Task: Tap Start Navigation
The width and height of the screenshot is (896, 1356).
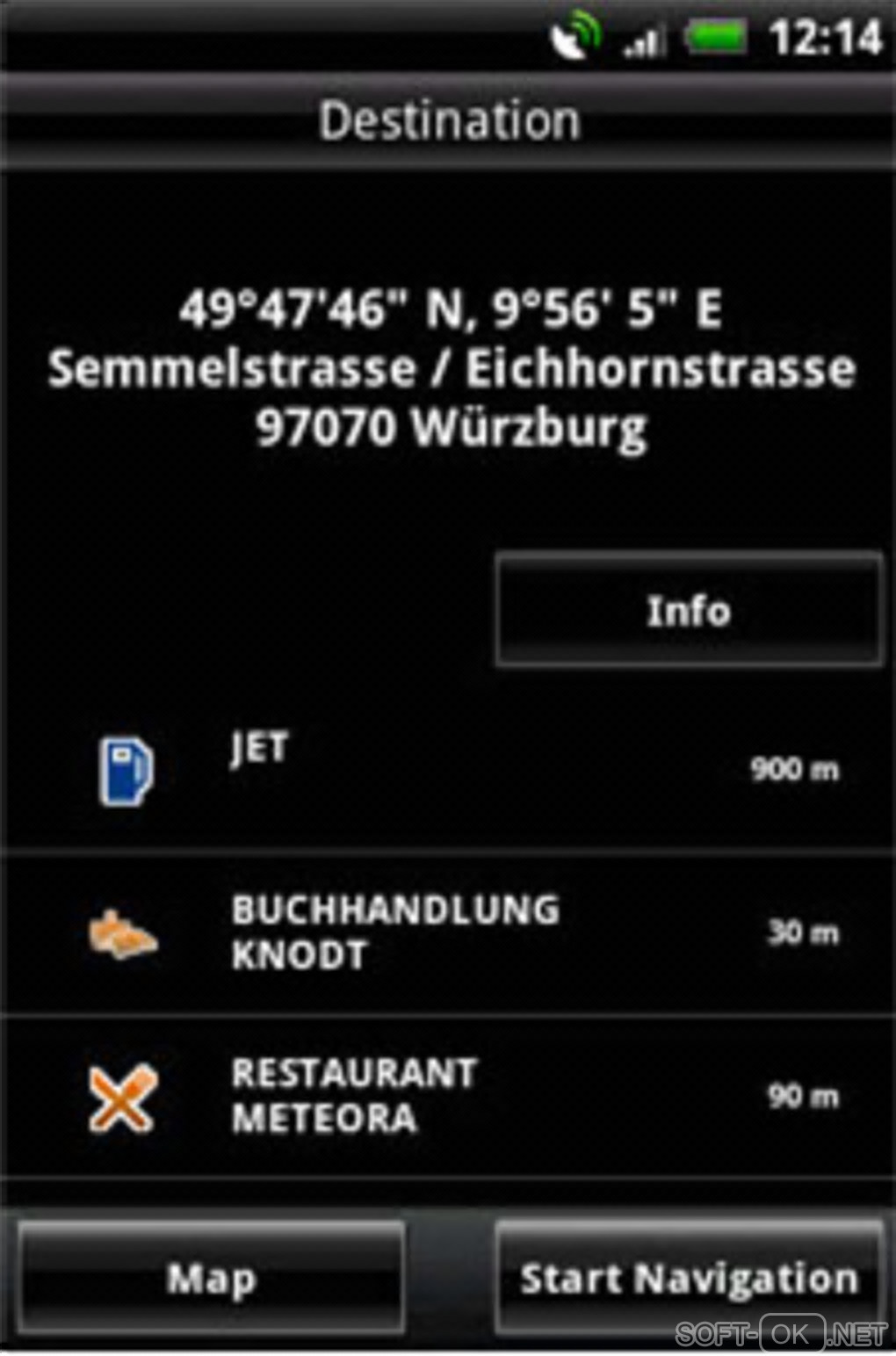Action: (688, 1278)
